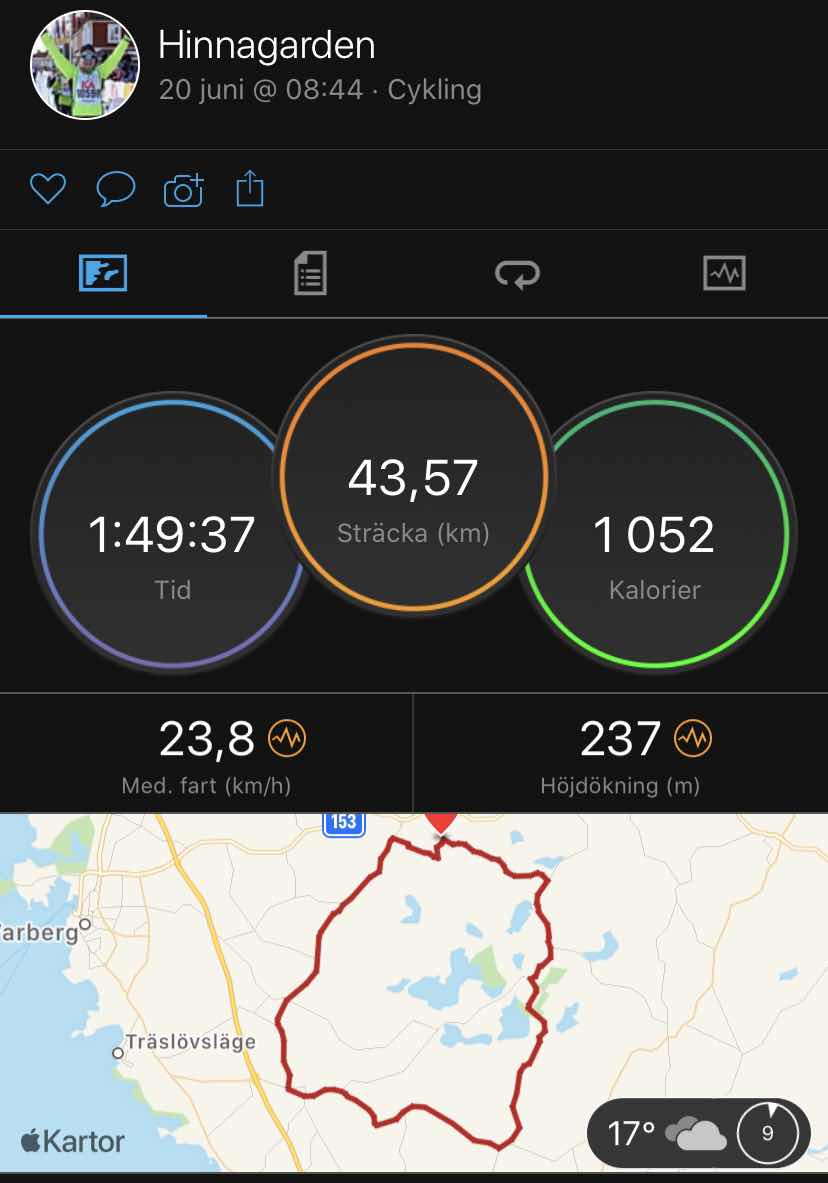This screenshot has width=828, height=1183.
Task: Like this cycling activity
Action: [x=47, y=189]
